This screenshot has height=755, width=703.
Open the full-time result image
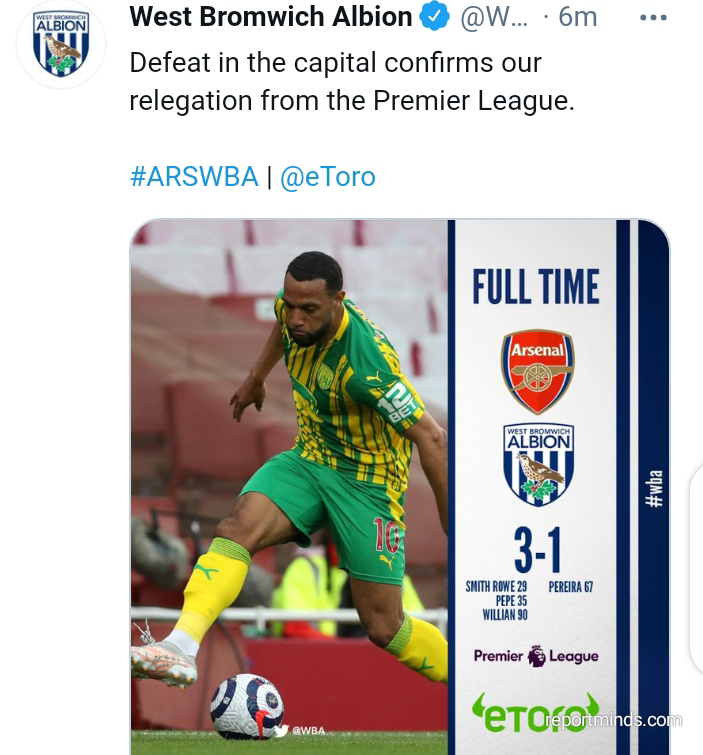(399, 486)
